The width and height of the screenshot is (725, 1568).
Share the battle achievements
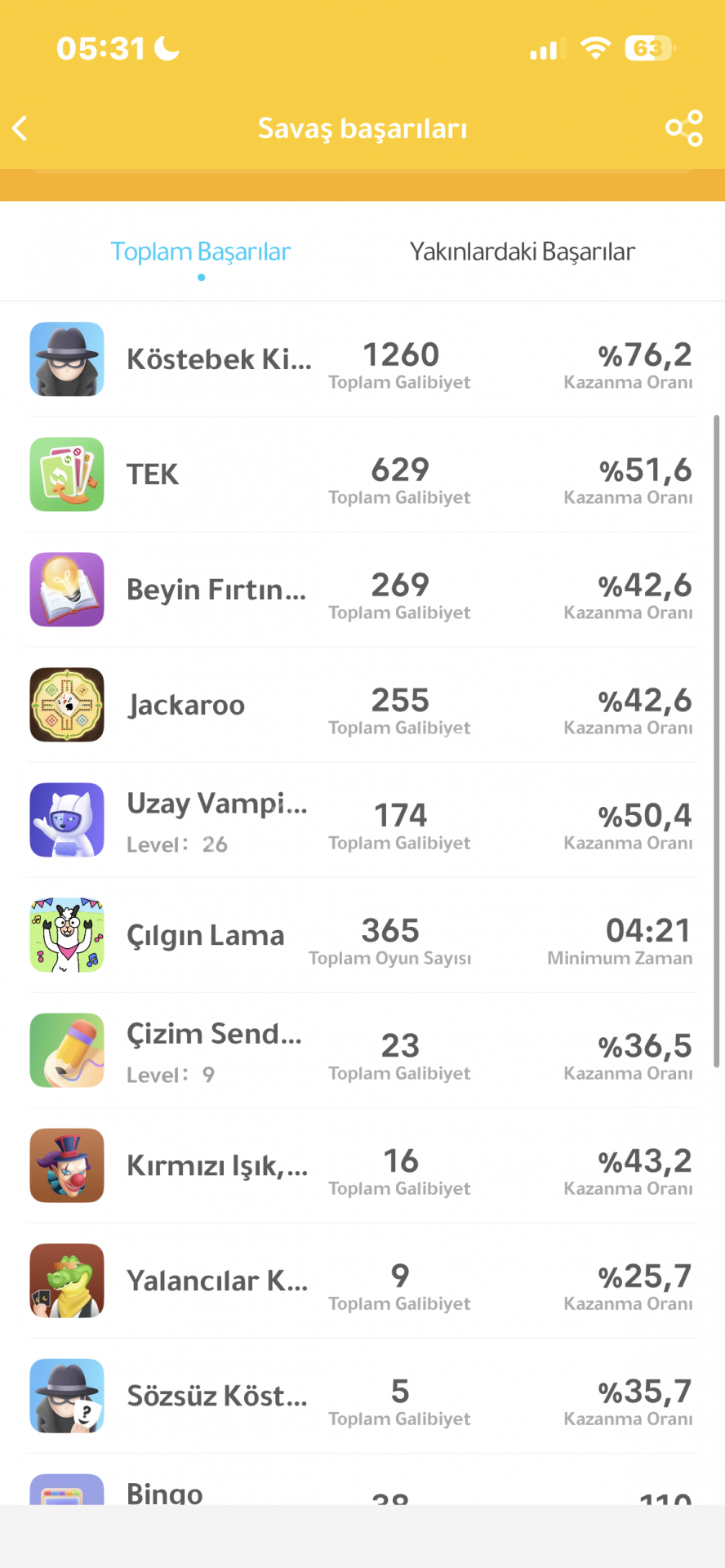pos(684,128)
